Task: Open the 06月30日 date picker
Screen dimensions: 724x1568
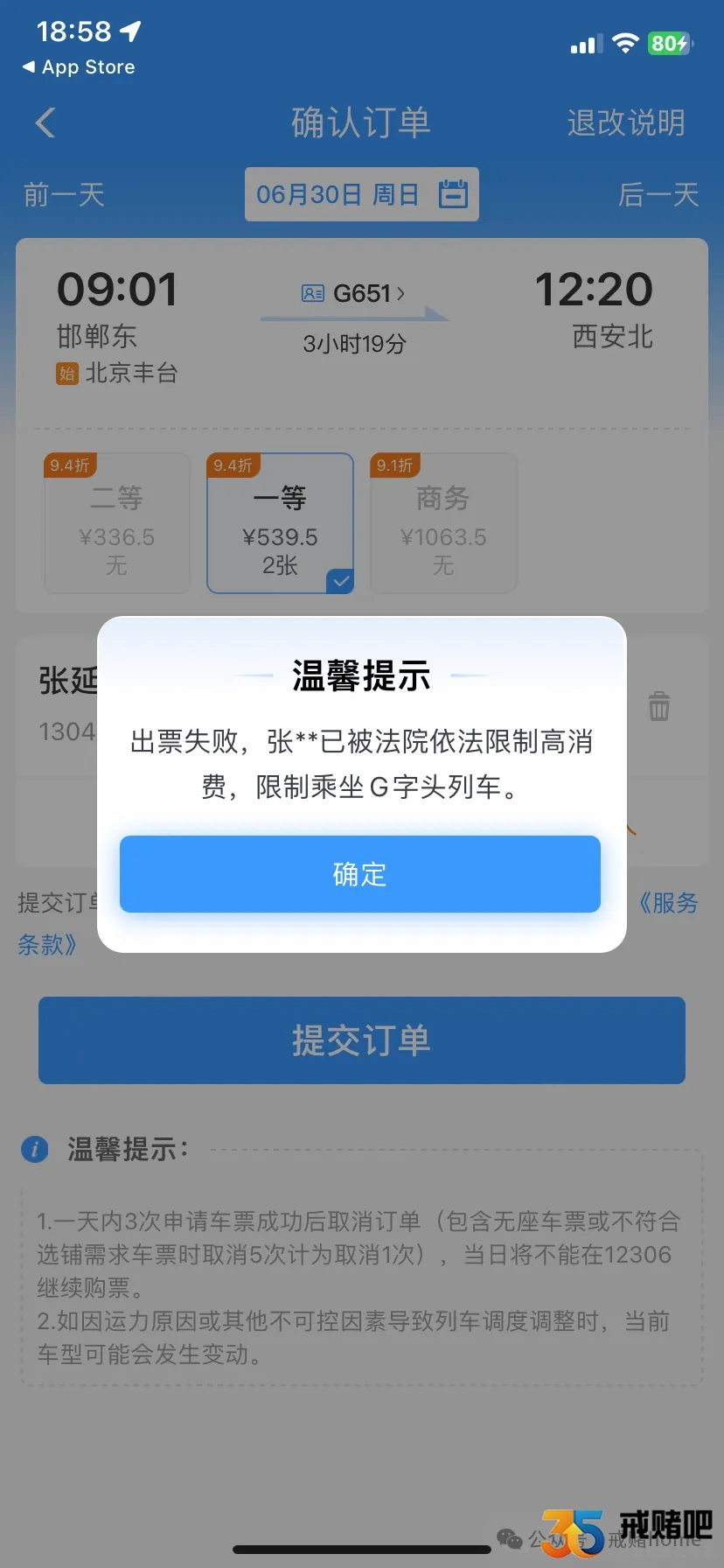Action: point(362,194)
